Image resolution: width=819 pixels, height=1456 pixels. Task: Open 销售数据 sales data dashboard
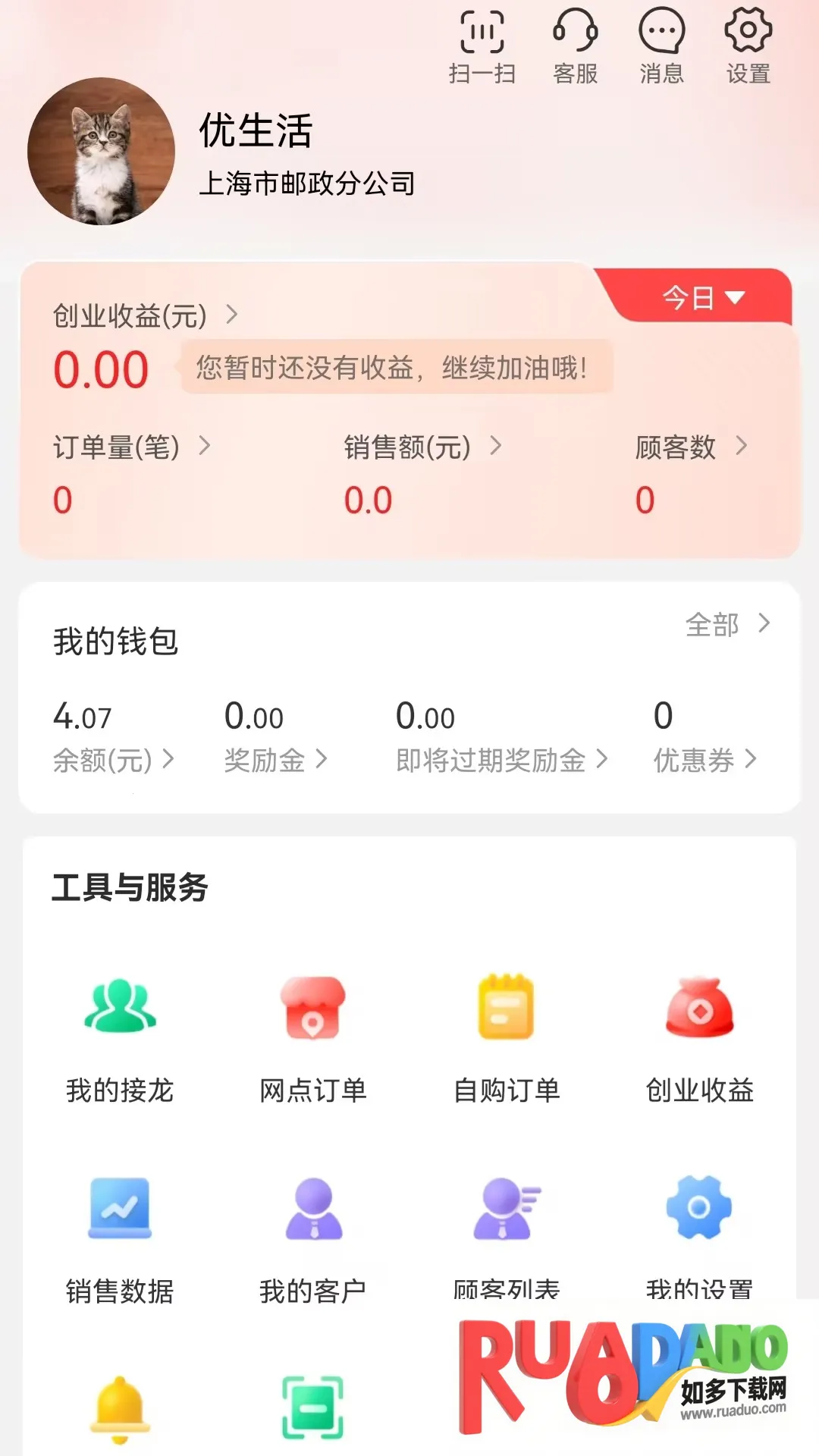(x=118, y=1244)
